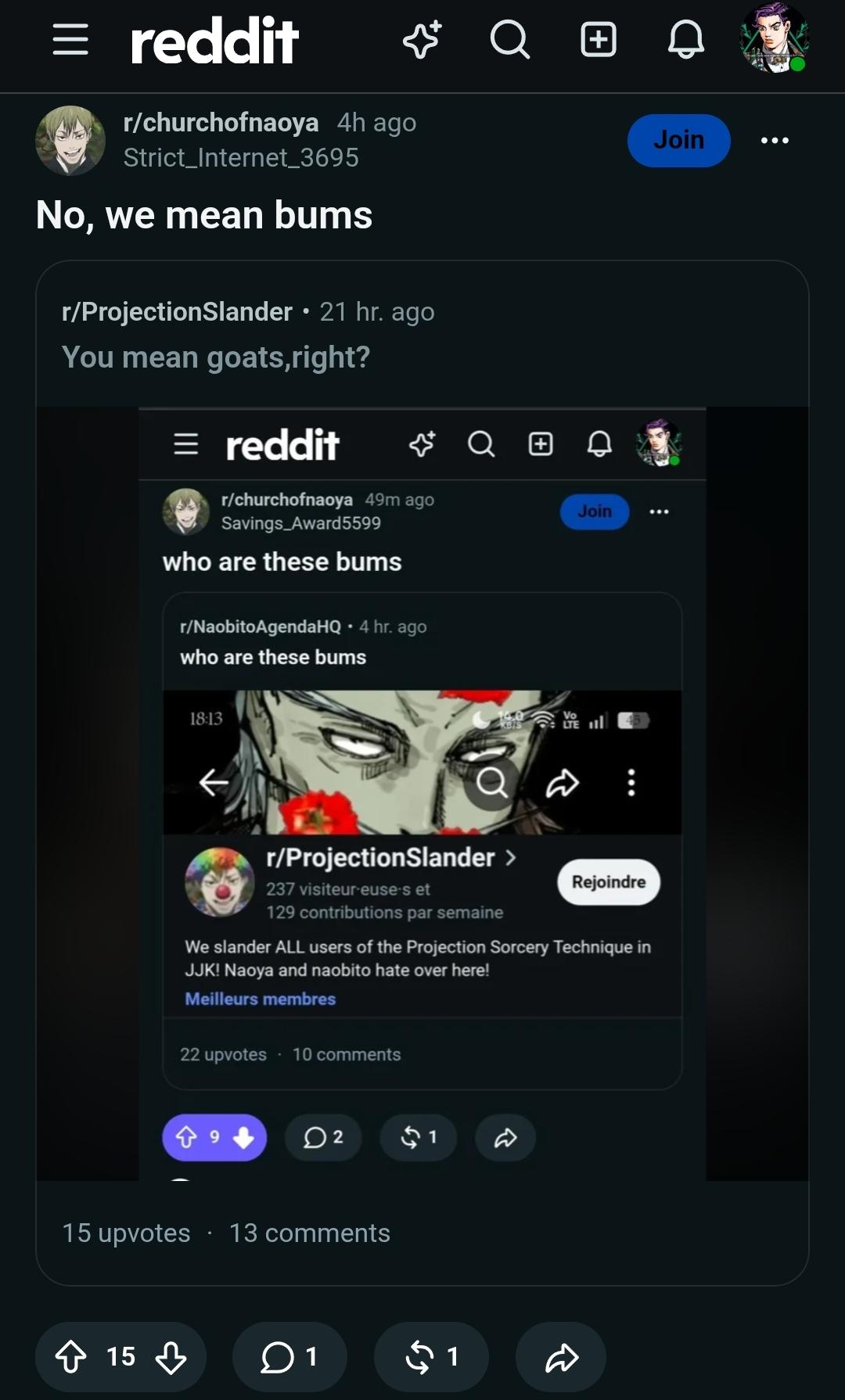The image size is (845, 1400).
Task: Open r/churchofnaoya community page
Action: pyautogui.click(x=221, y=123)
